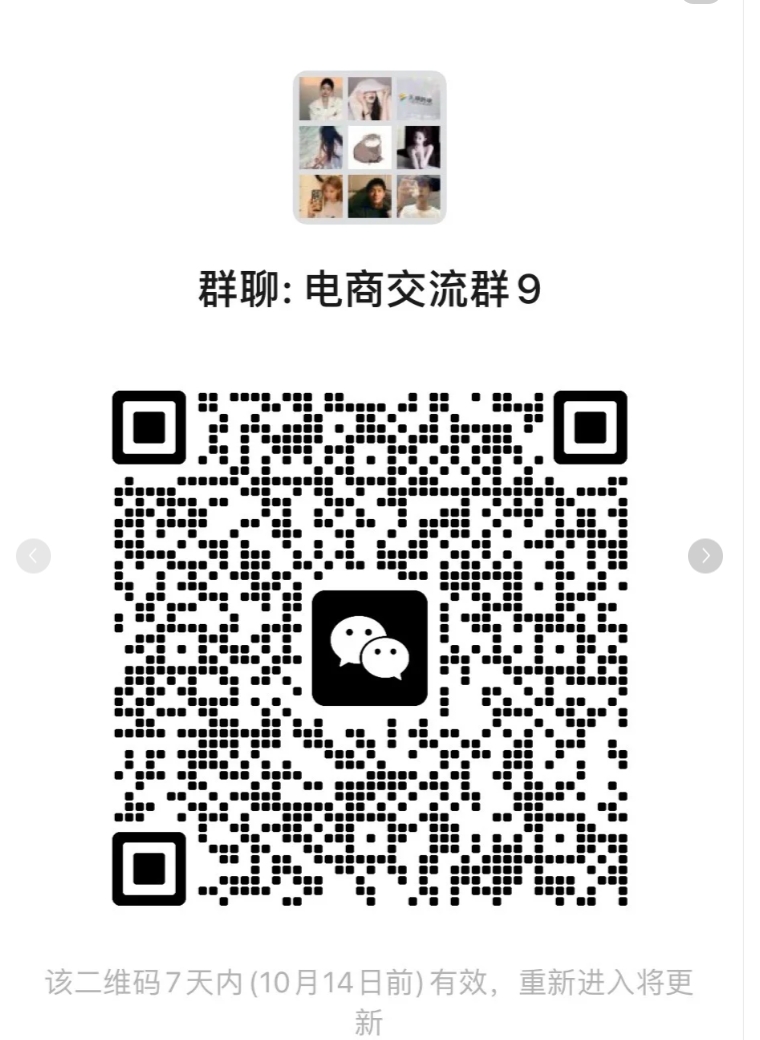The height and width of the screenshot is (1040, 760).
Task: Go to the previous image
Action: tap(33, 555)
